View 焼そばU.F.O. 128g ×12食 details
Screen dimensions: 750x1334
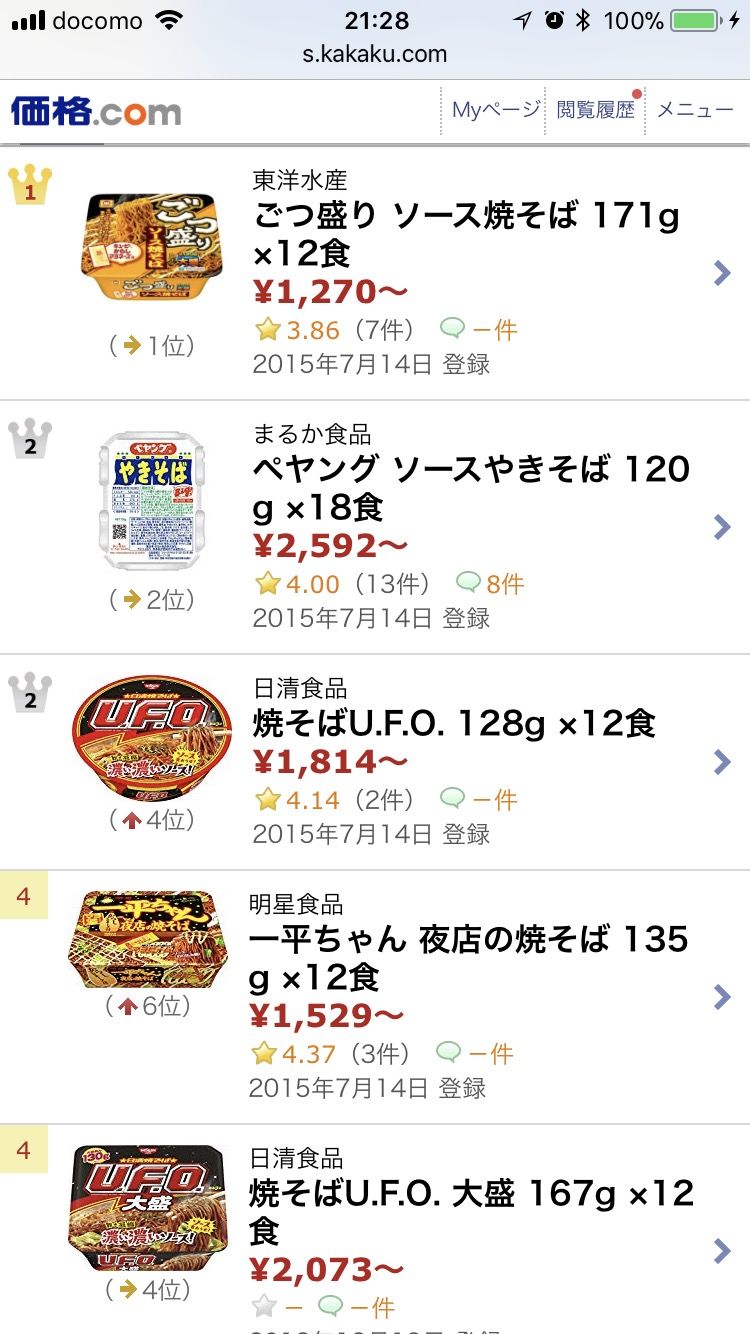tap(454, 724)
